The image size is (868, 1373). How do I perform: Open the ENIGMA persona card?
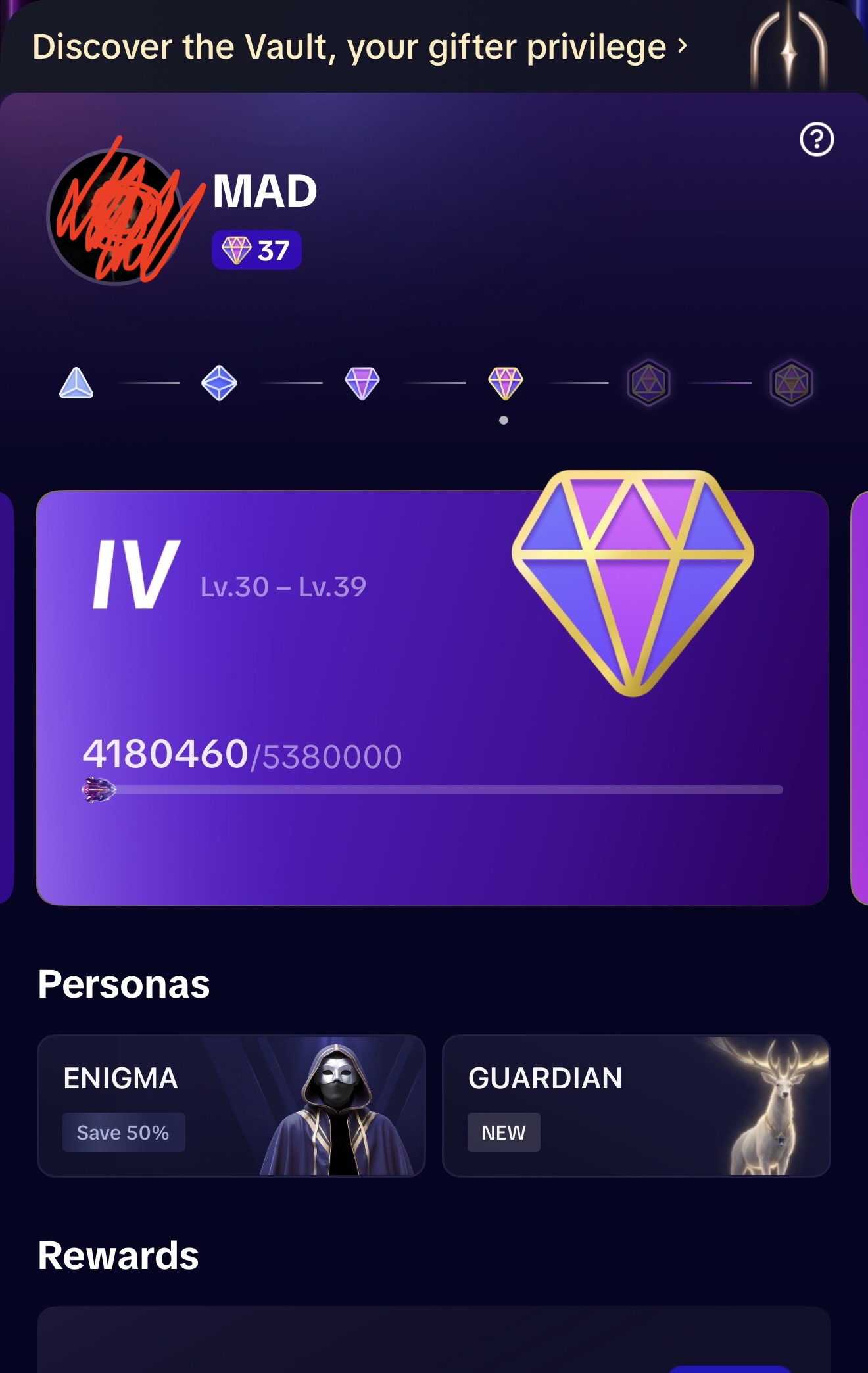pos(231,1106)
